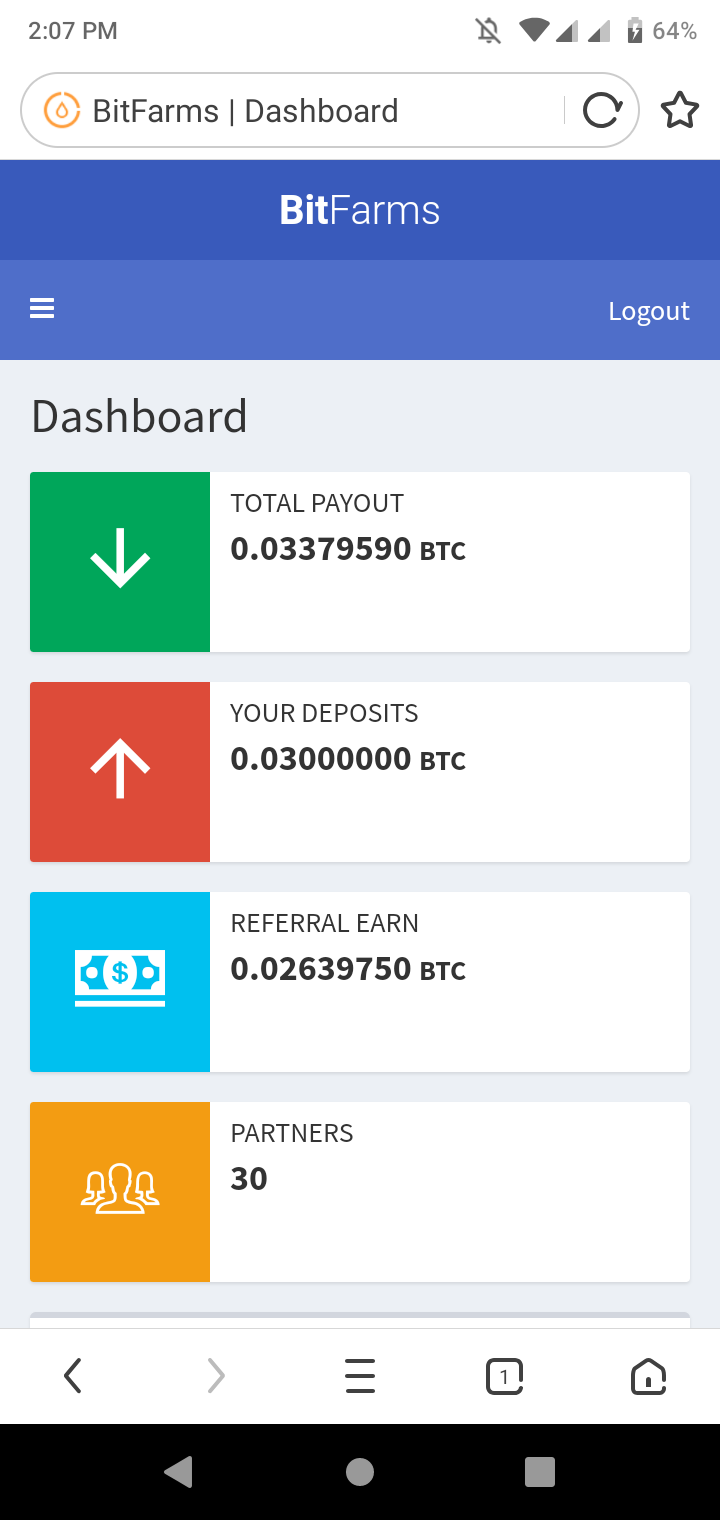Open the tab switcher showing 1 tab

(504, 1377)
